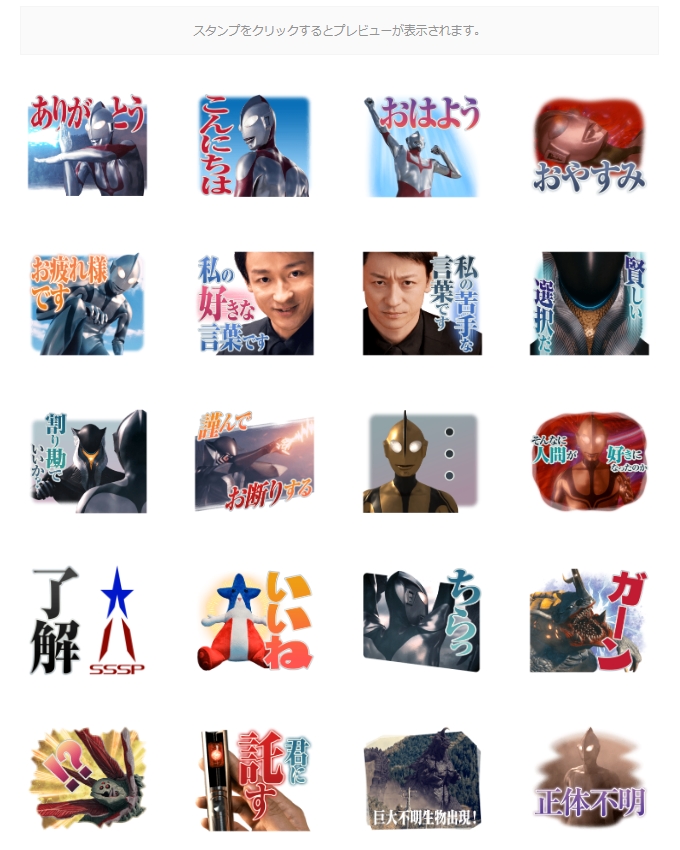Open the こんにちは sticker preview
This screenshot has height=850, width=680.
tap(254, 146)
